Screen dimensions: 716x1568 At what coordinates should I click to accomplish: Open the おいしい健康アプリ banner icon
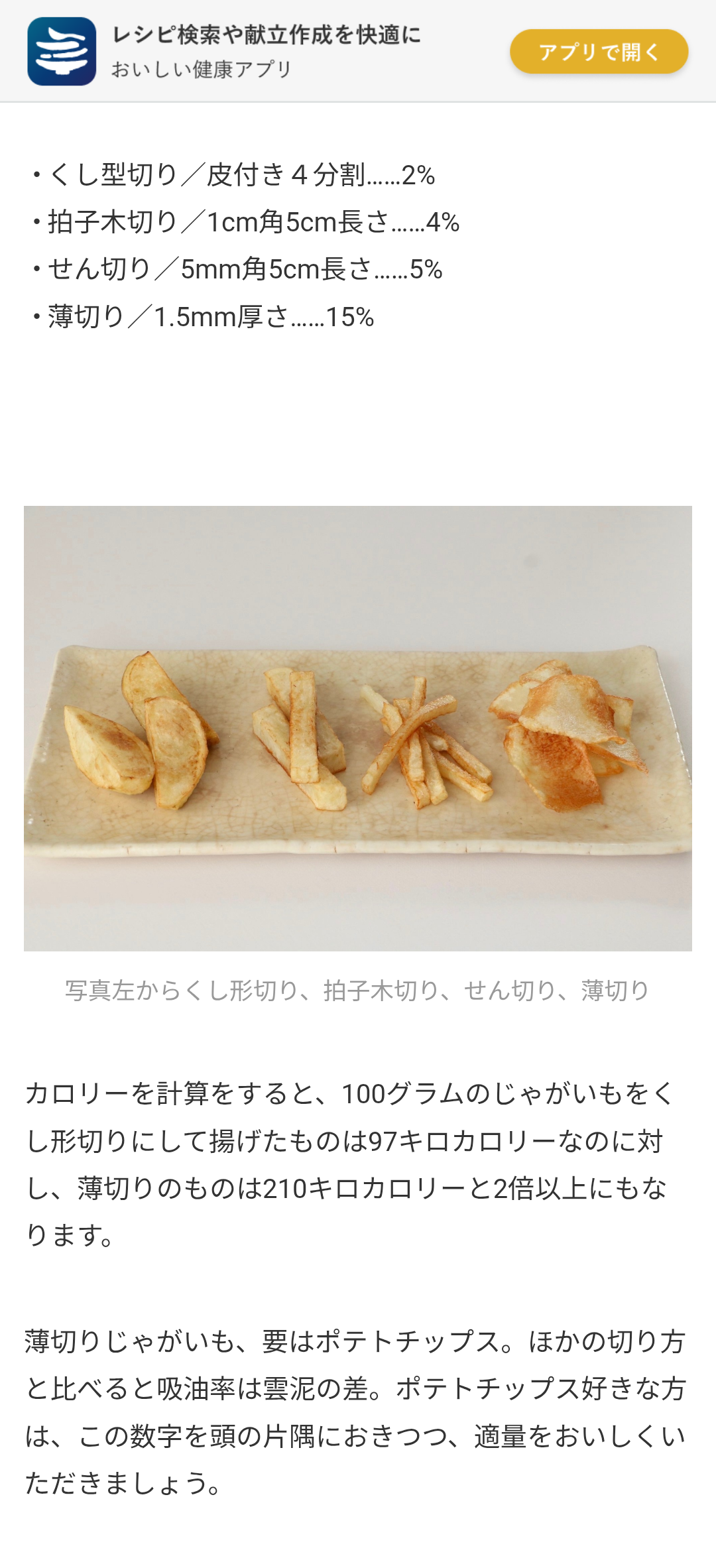[x=62, y=51]
